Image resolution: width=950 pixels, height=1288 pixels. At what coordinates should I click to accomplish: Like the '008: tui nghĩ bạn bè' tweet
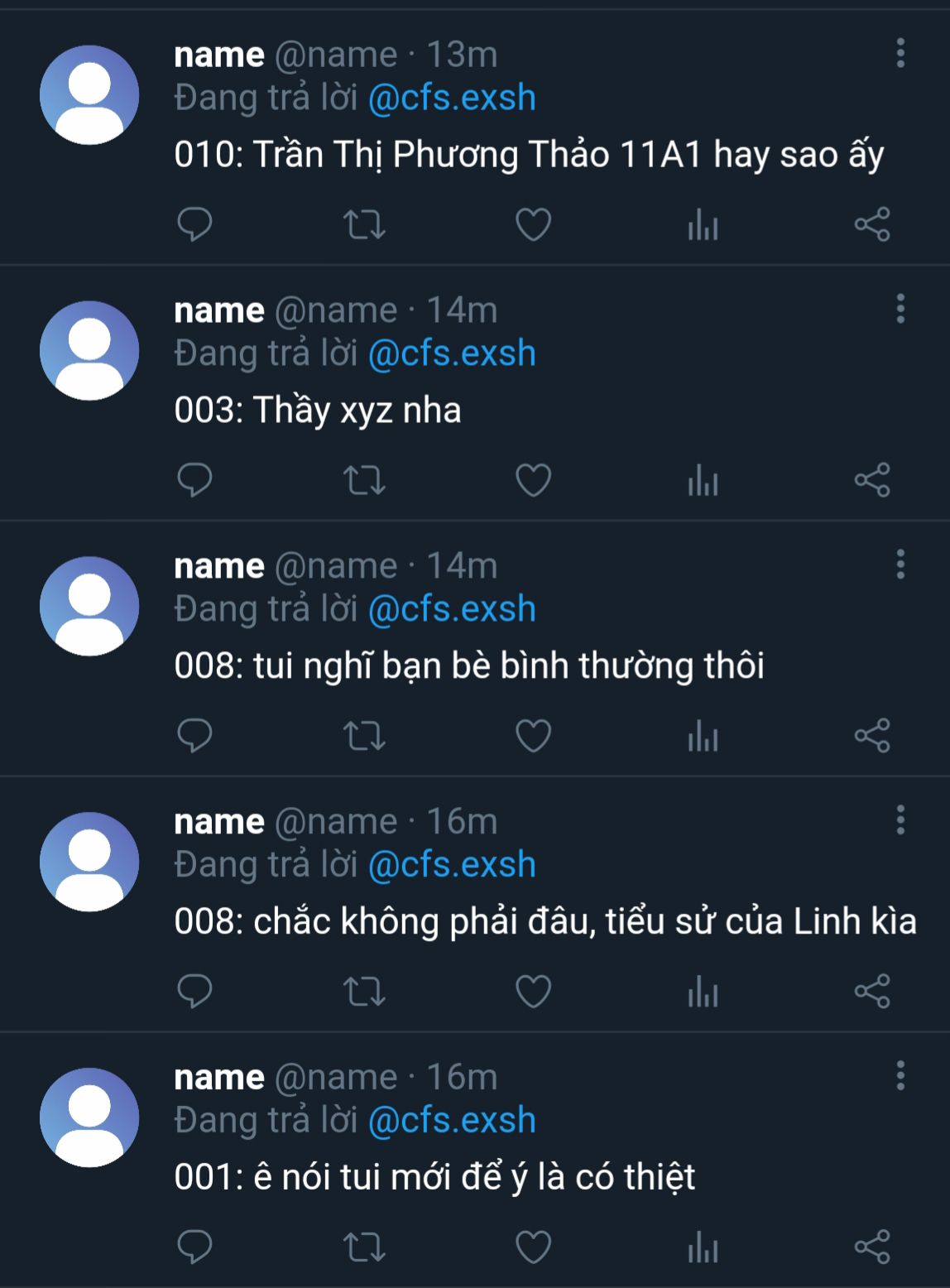click(533, 736)
